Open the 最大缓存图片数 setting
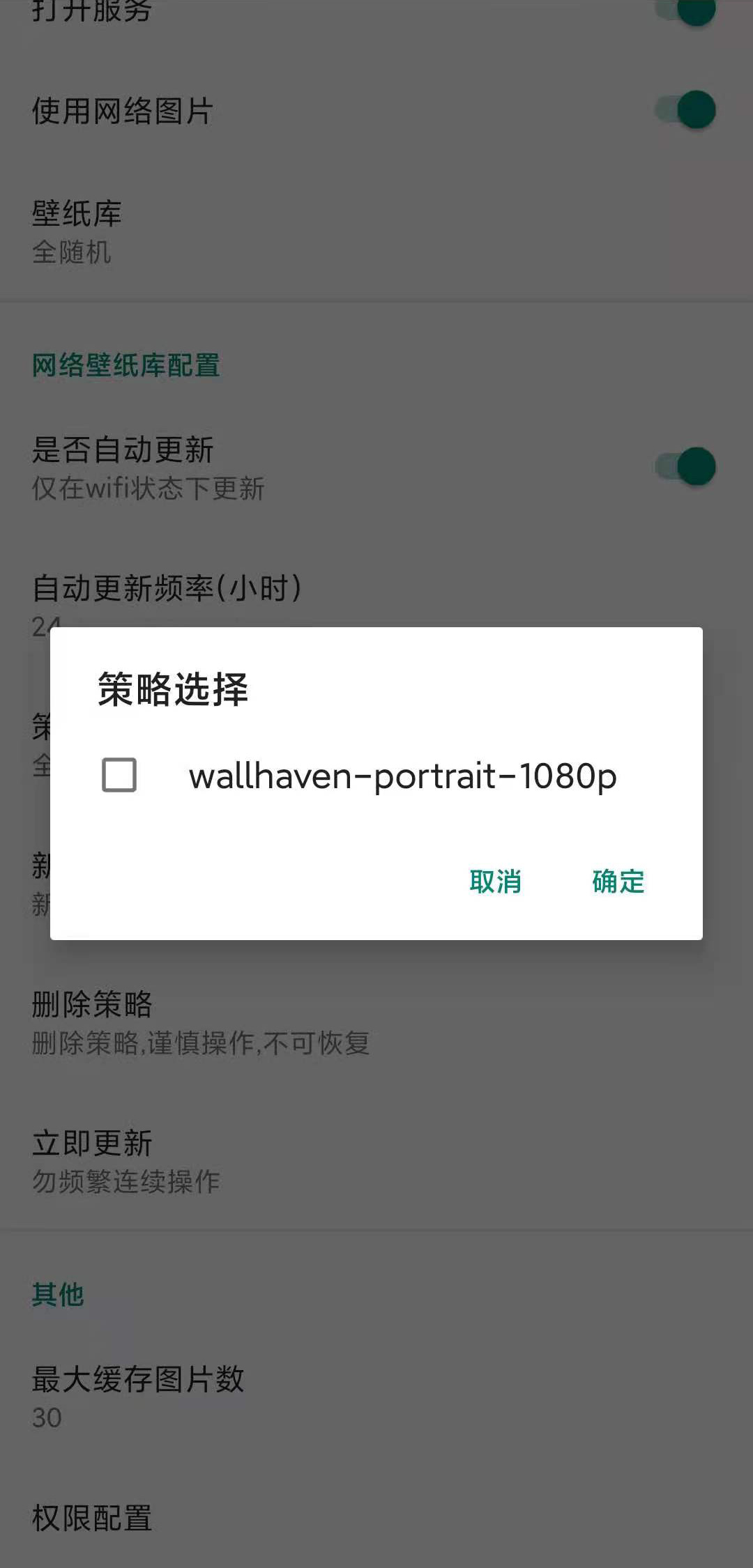This screenshot has height=1568, width=753. 138,1378
